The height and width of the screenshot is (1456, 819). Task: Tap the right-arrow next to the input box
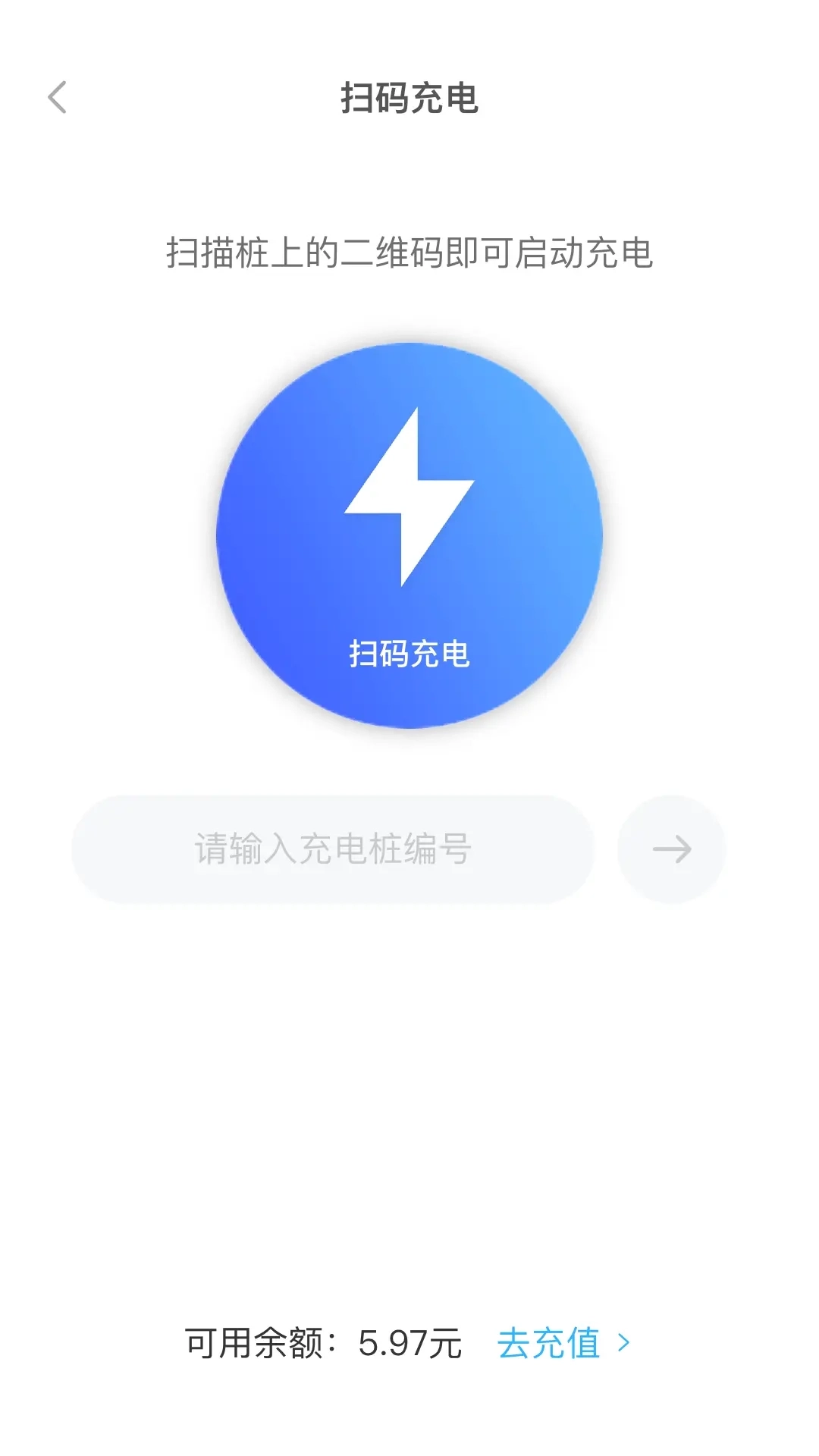pyautogui.click(x=670, y=849)
